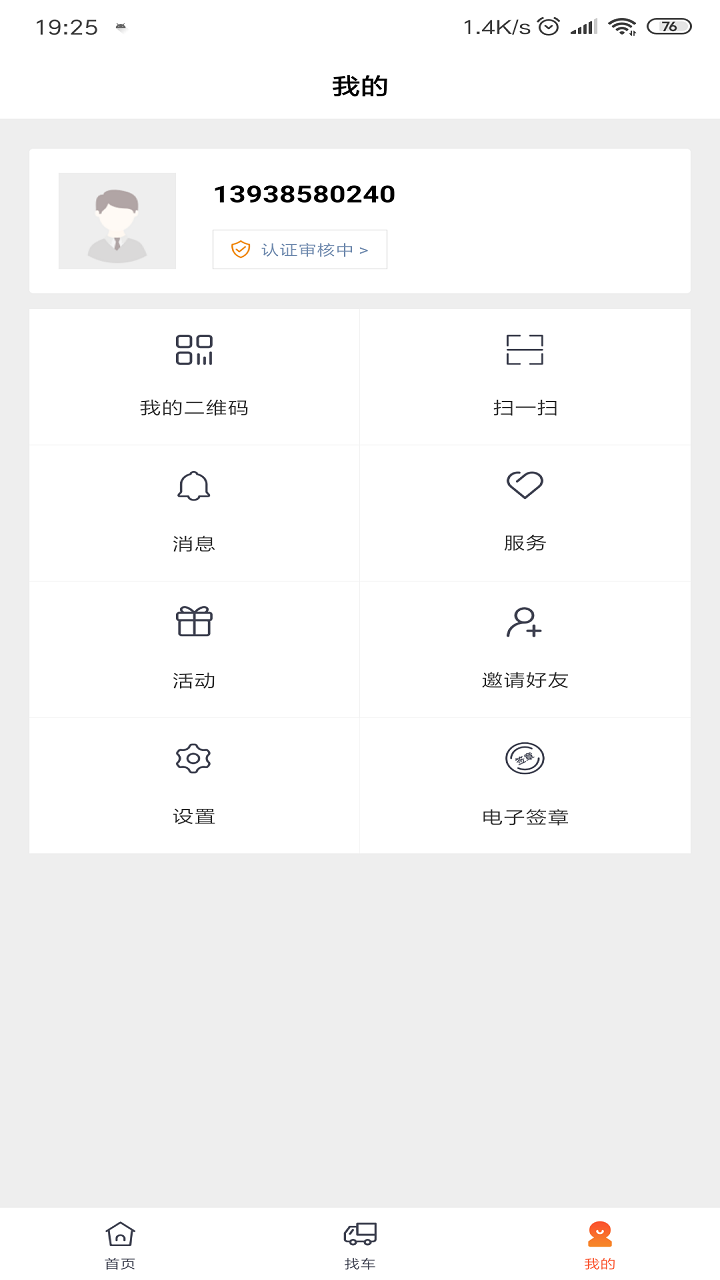720x1280 pixels.
Task: Tap the profile avatar picture
Action: click(117, 221)
